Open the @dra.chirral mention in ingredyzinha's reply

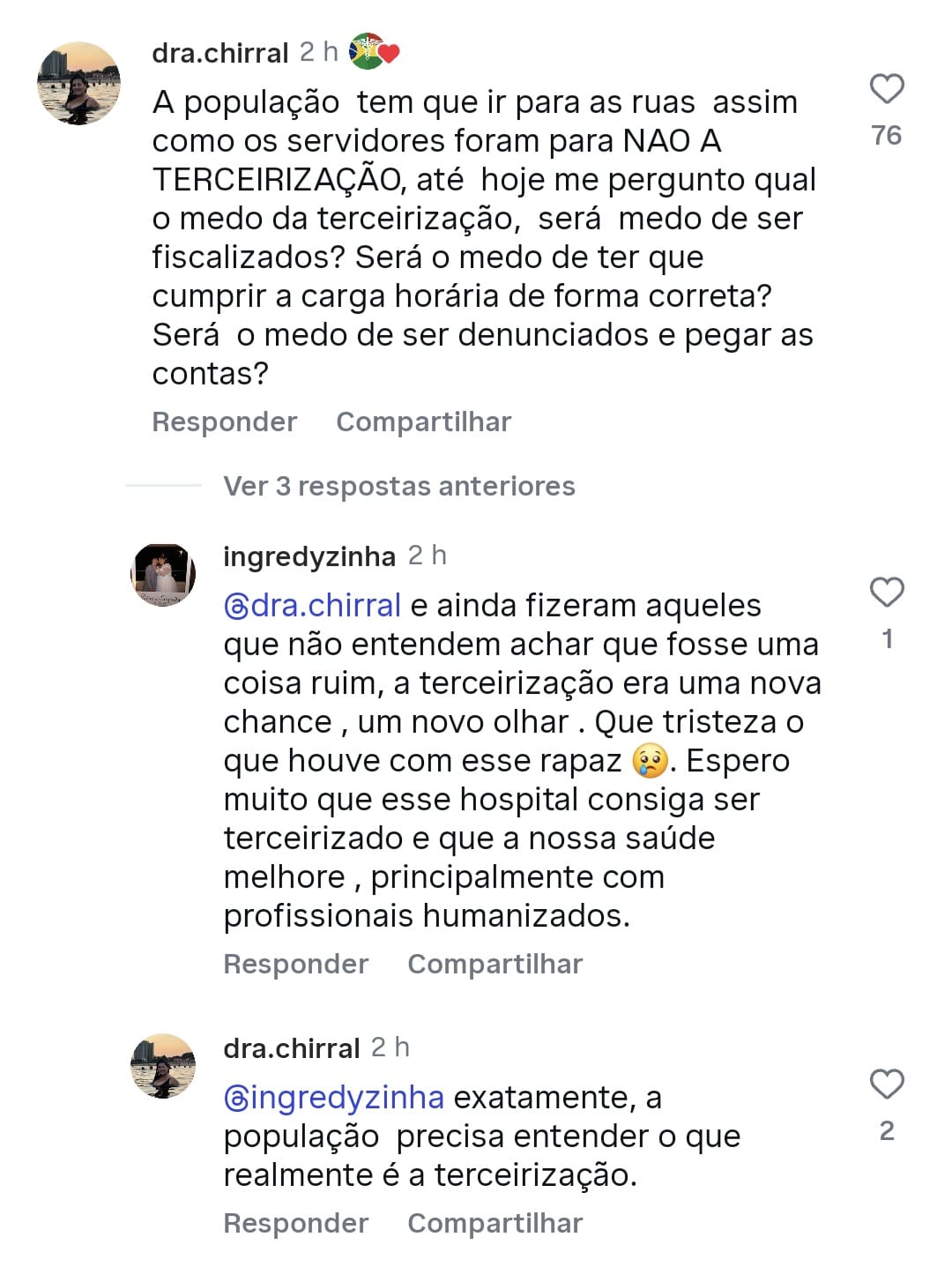click(313, 606)
